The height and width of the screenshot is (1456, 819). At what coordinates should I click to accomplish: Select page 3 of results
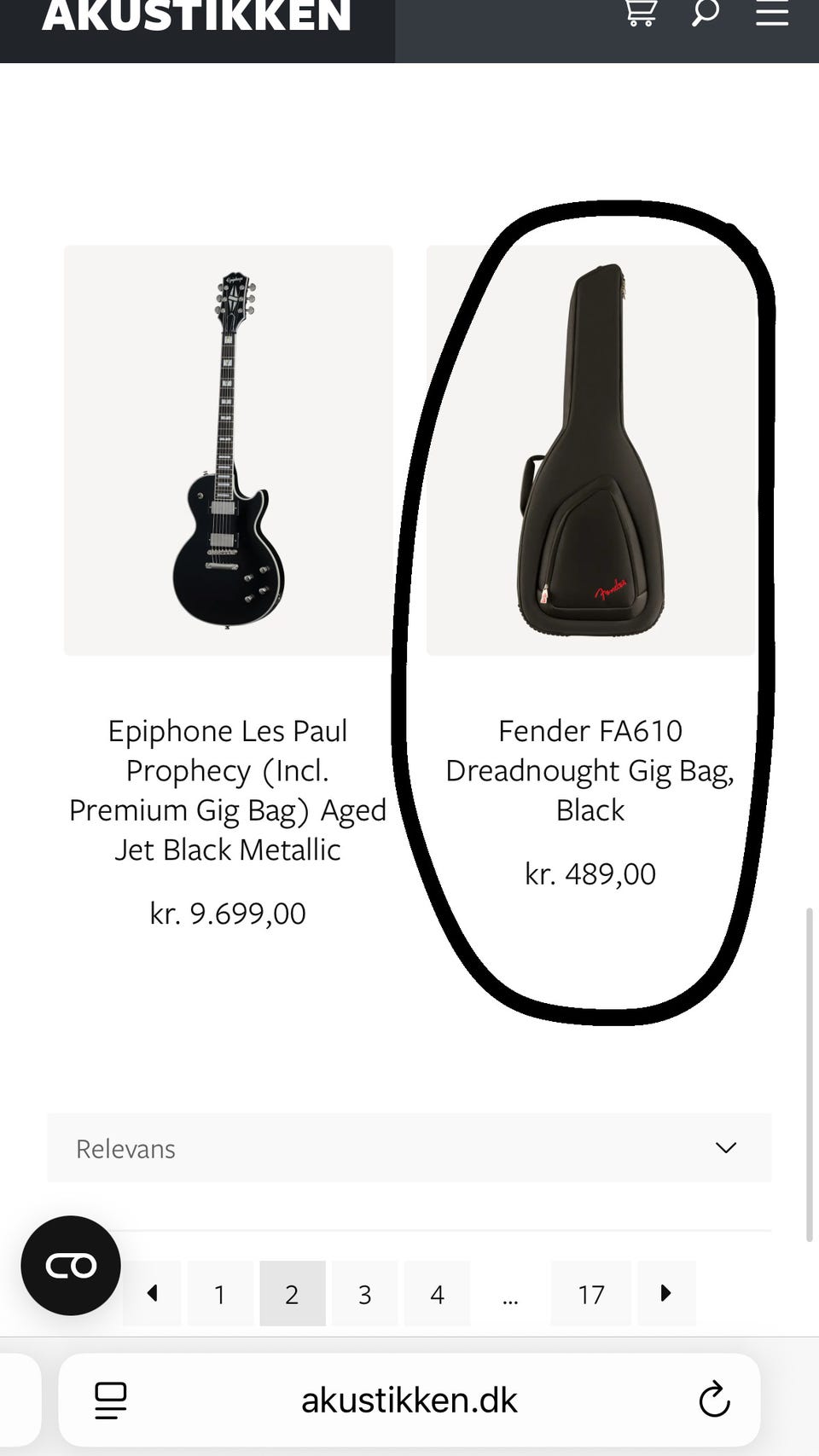point(365,1294)
